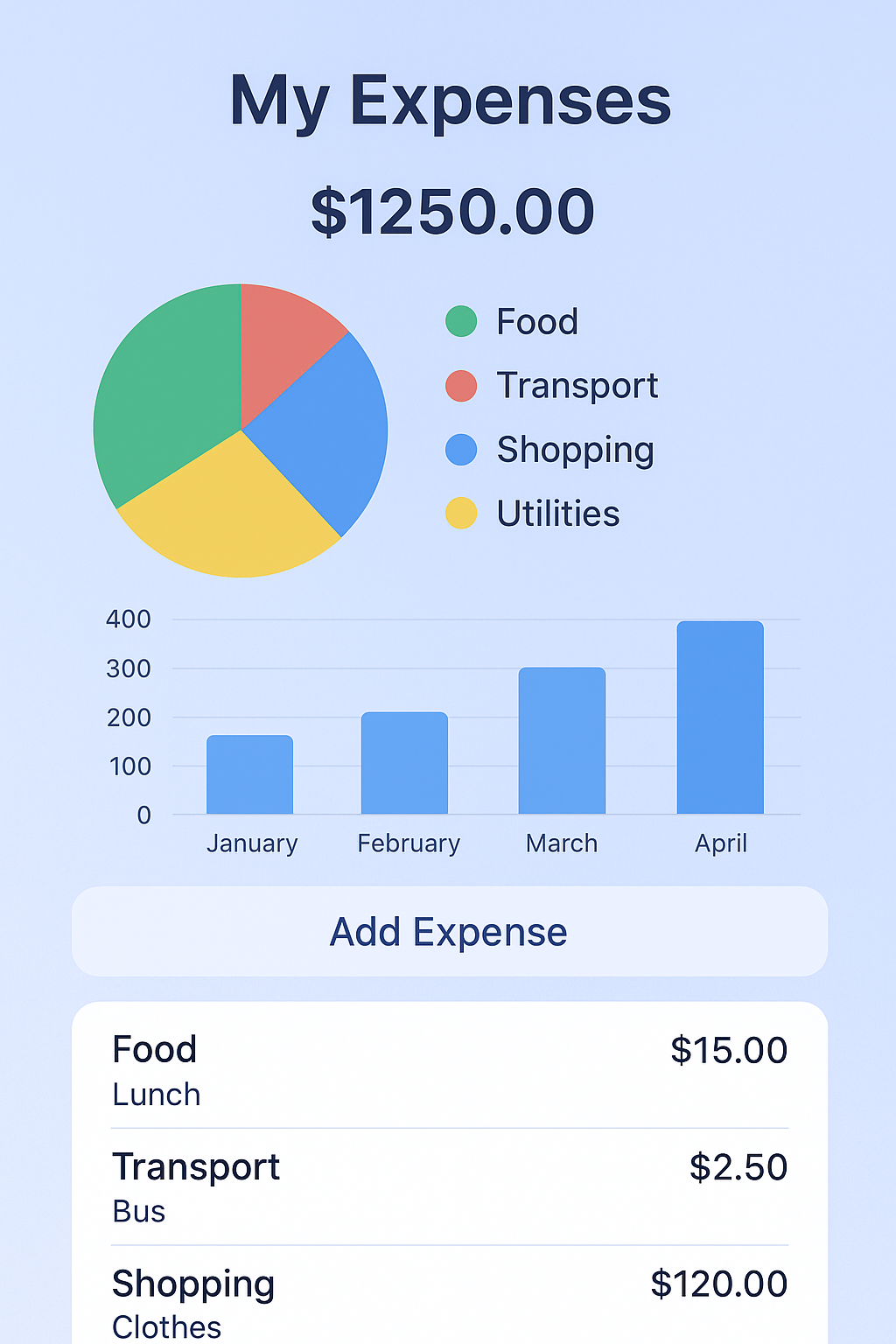Click the April label below the tallest bar
Image resolution: width=896 pixels, height=1344 pixels.
(720, 843)
